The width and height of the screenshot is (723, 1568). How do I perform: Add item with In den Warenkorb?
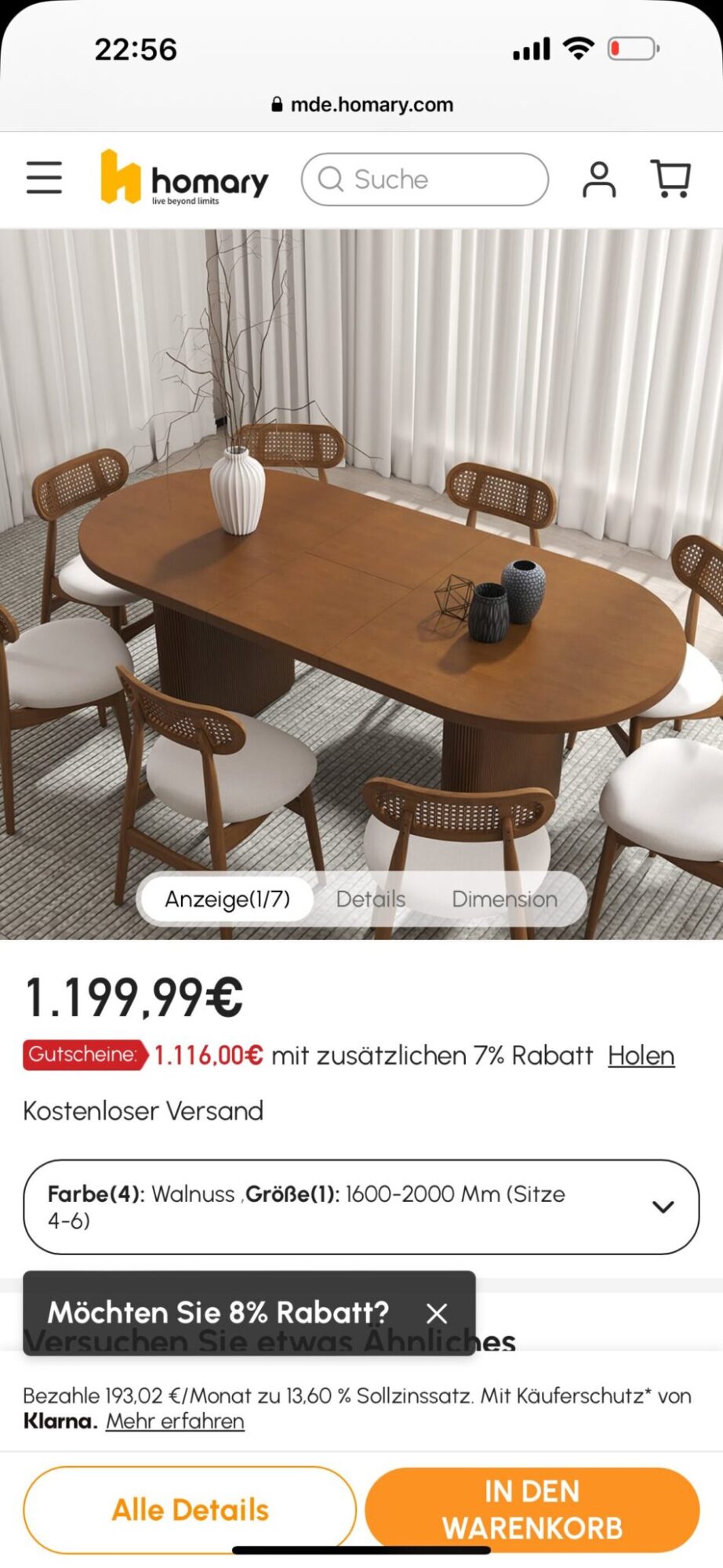(532, 1510)
